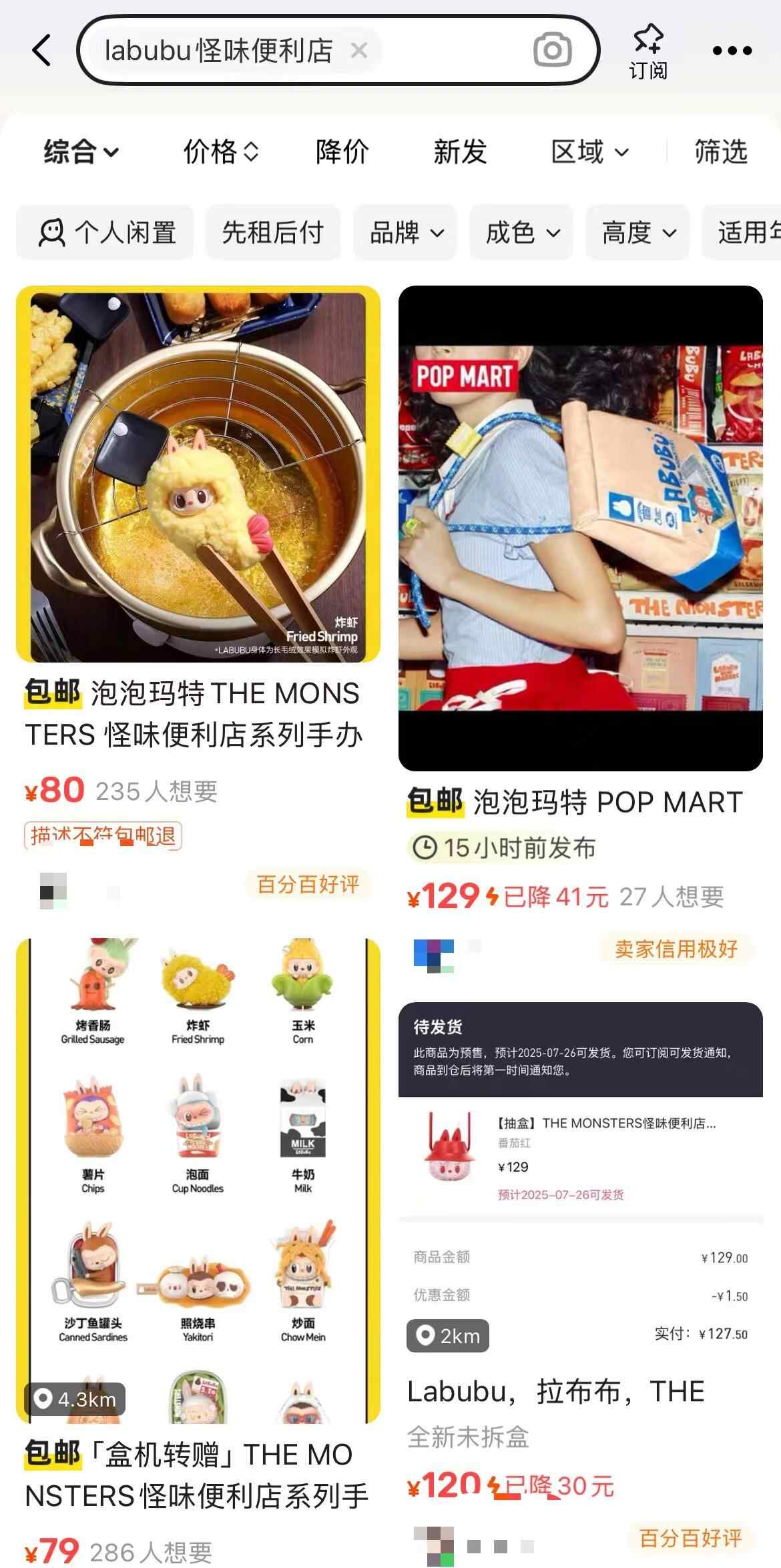Expand the 综合 sort dropdown

click(x=81, y=152)
